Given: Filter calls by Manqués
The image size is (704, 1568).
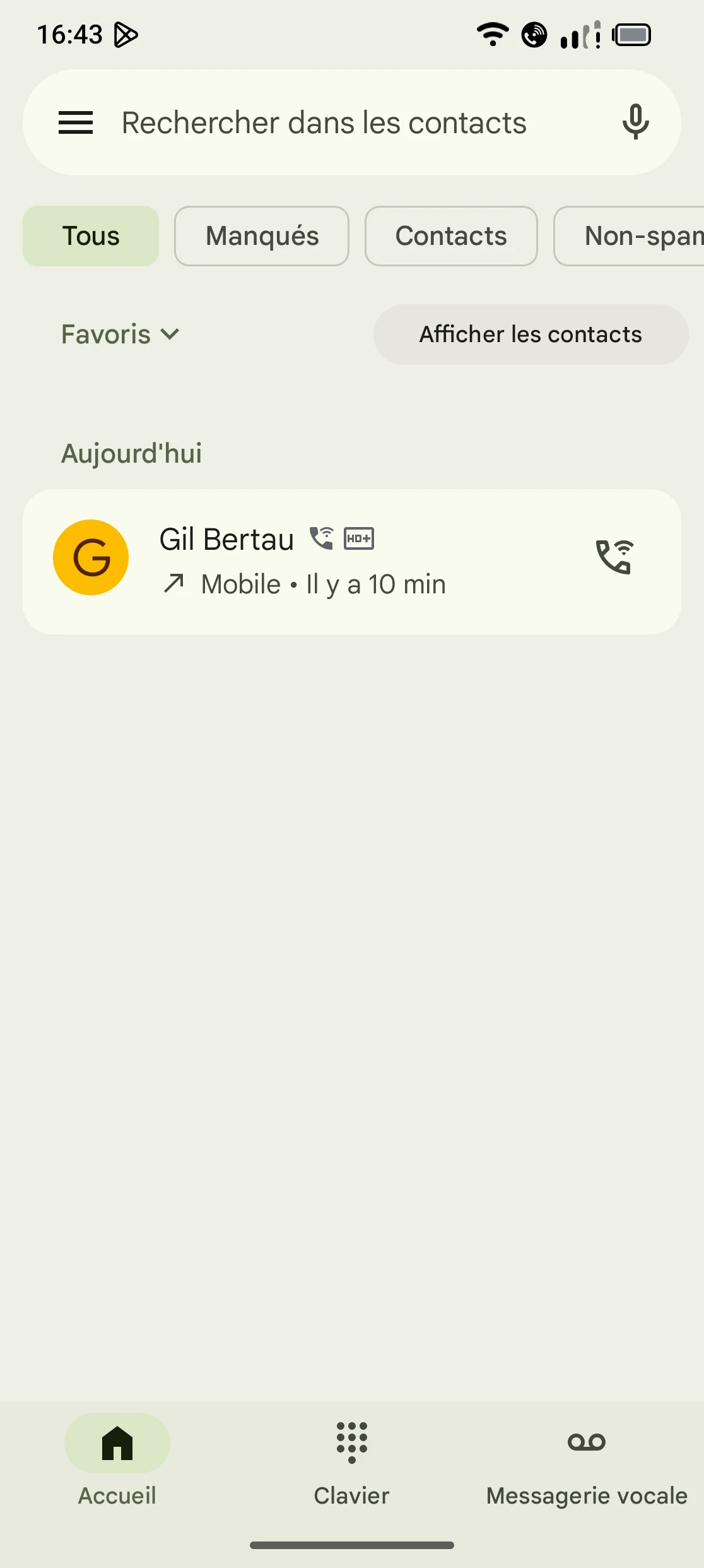Looking at the screenshot, I should [262, 236].
